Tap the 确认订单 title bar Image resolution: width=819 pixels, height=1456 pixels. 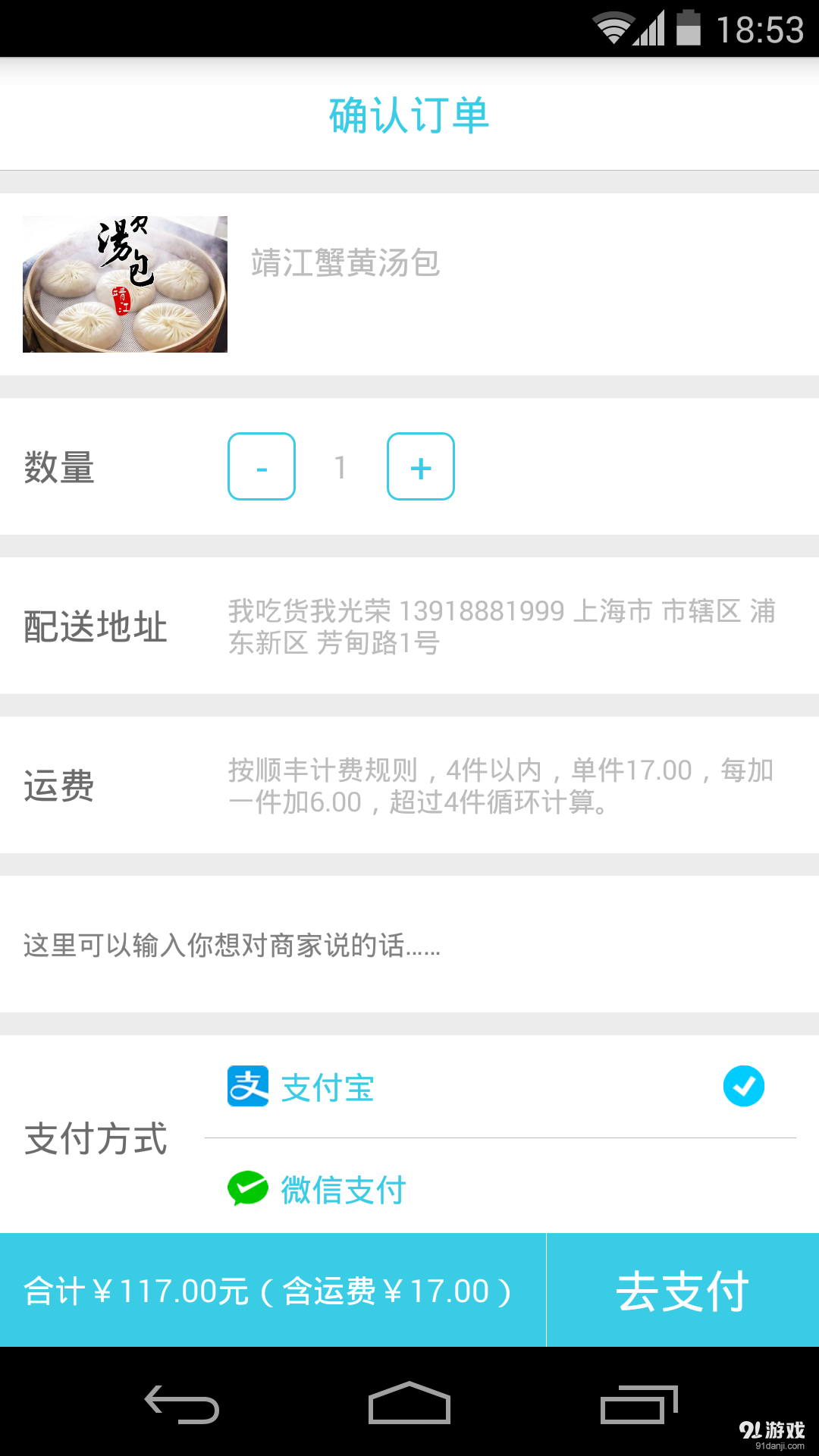pyautogui.click(x=409, y=115)
